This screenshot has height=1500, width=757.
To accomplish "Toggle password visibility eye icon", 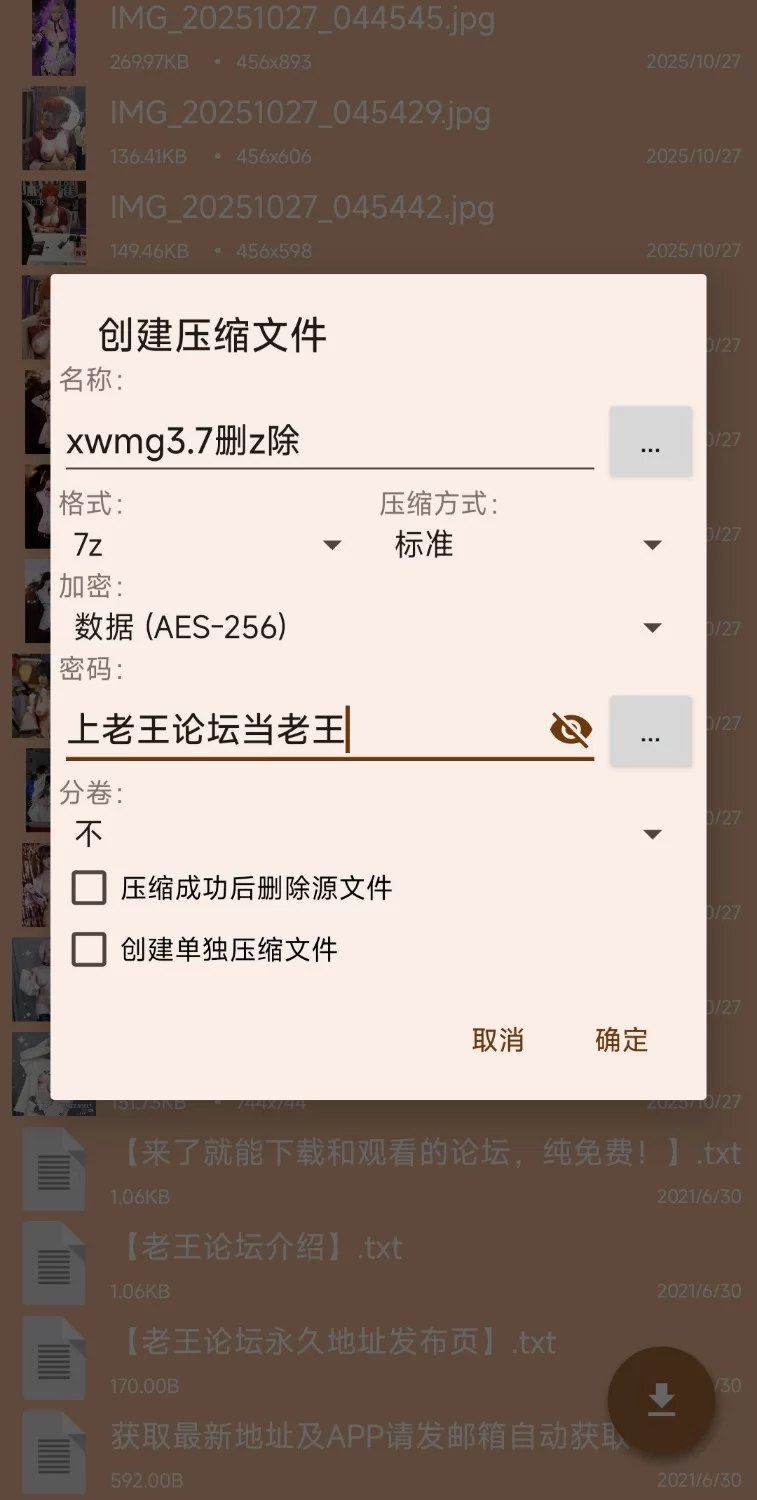I will point(571,731).
